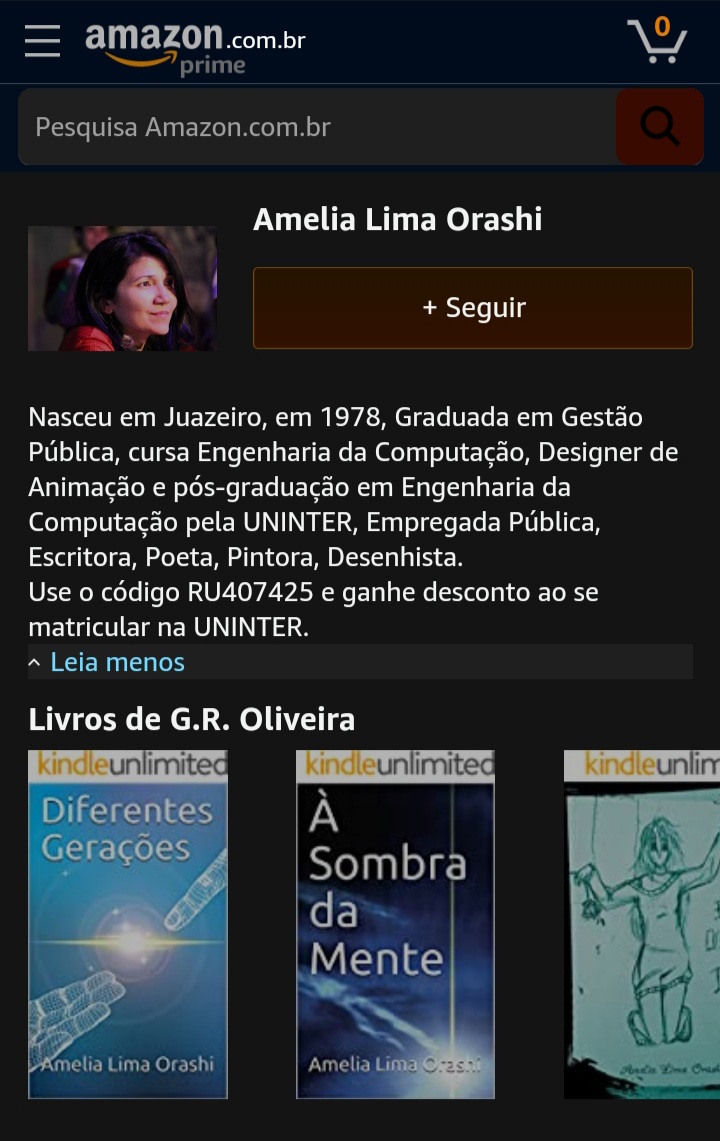Open the book with the sketch cover
Image resolution: width=720 pixels, height=1141 pixels.
click(x=642, y=924)
